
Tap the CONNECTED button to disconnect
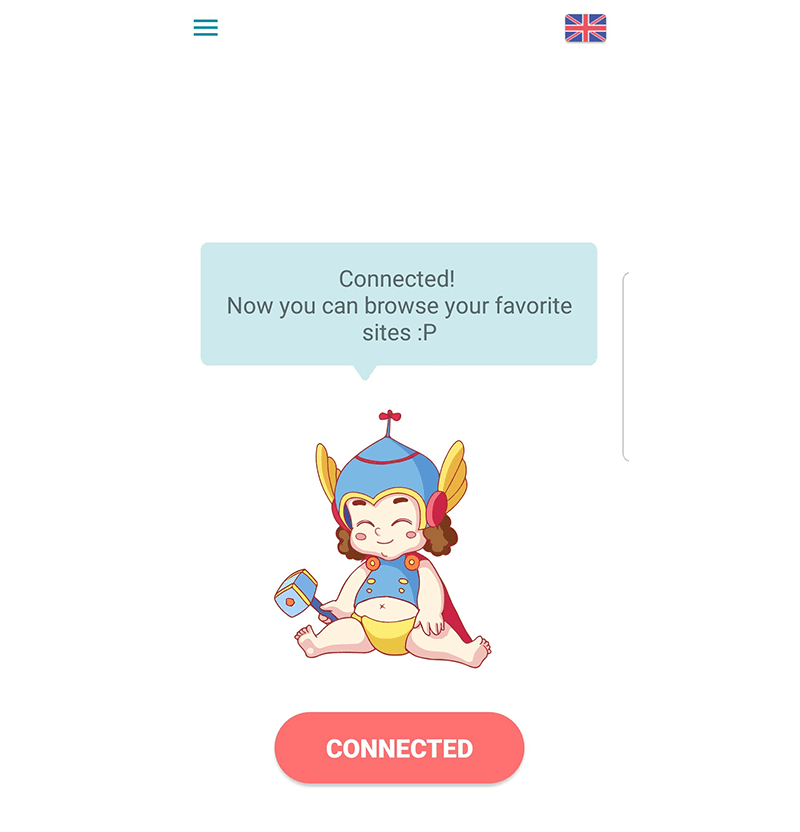tap(399, 748)
